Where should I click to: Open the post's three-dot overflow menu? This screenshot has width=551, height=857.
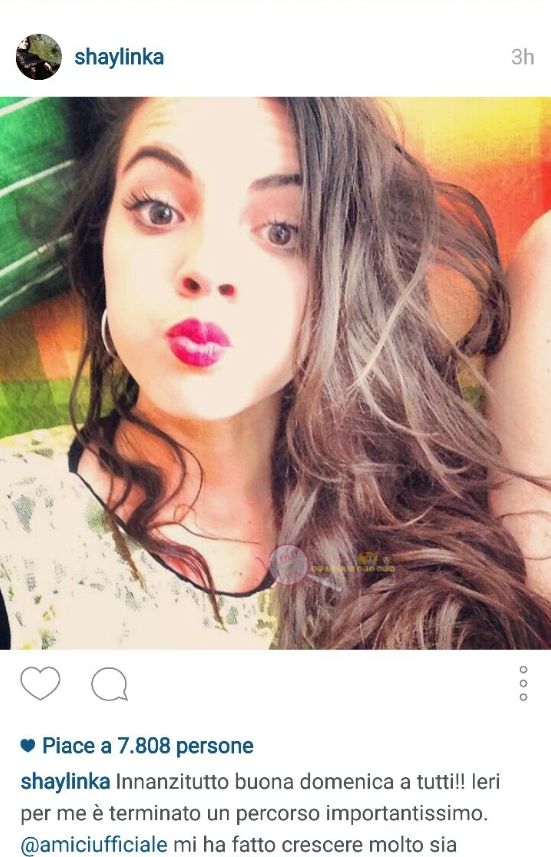[x=523, y=683]
